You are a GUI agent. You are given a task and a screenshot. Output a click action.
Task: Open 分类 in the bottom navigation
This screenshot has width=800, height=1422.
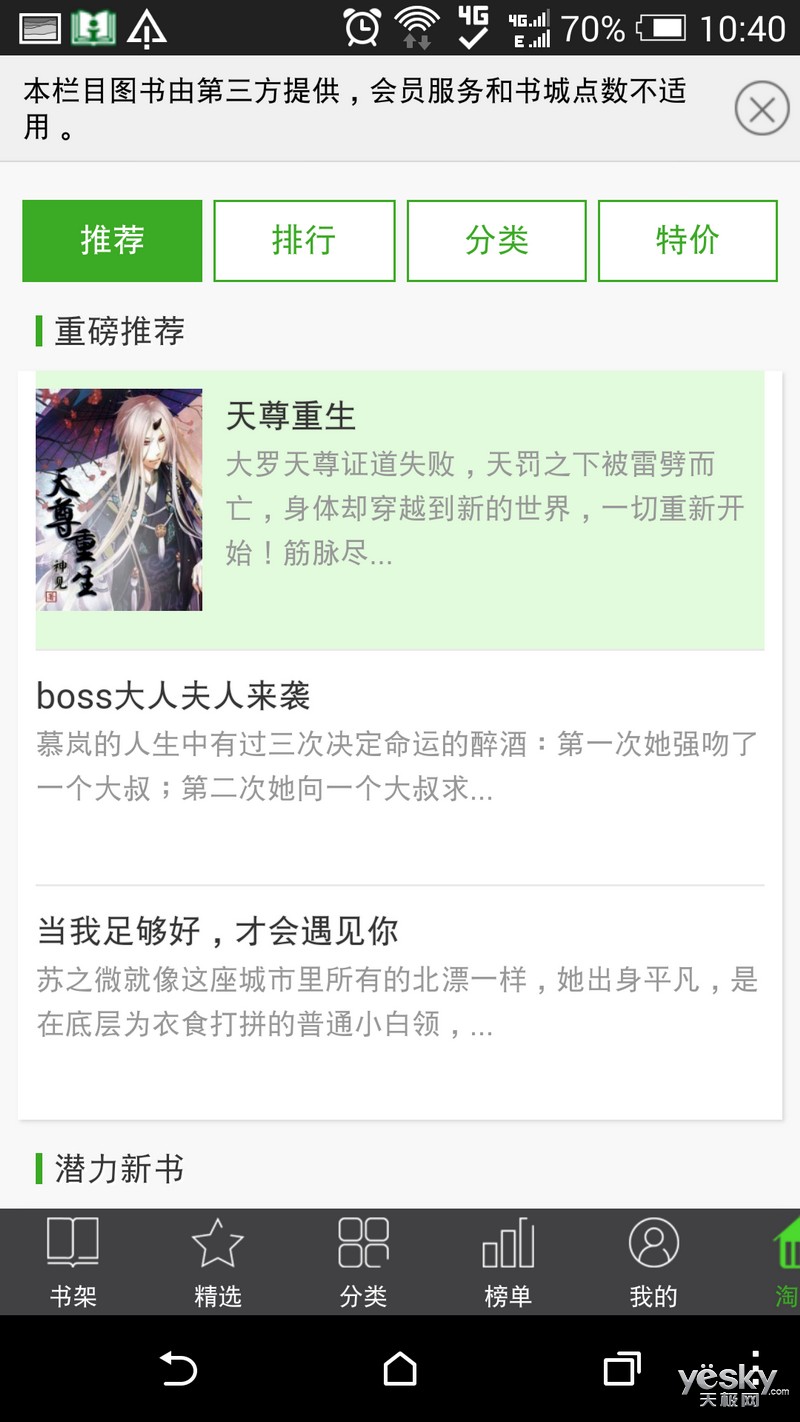click(363, 1261)
